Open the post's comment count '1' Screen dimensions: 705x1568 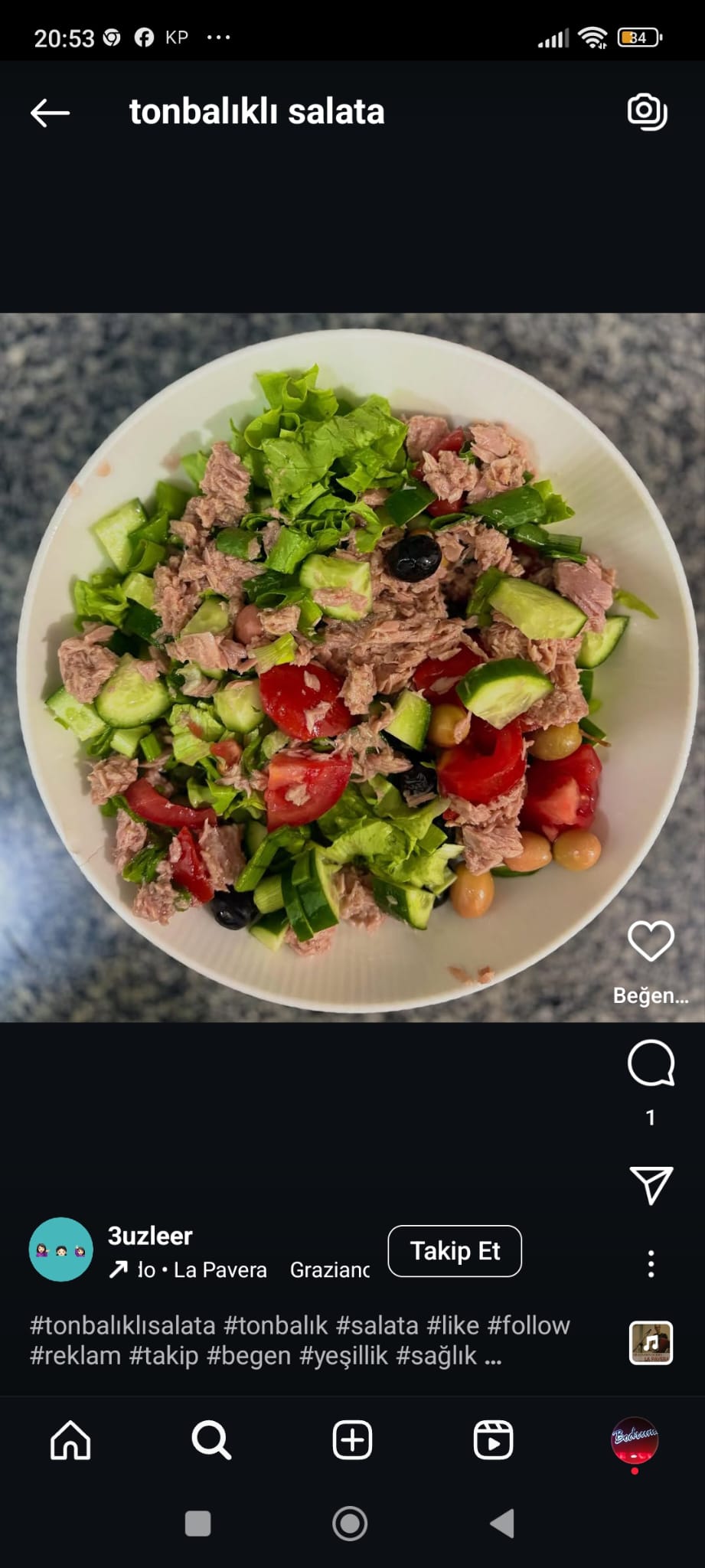click(650, 1116)
